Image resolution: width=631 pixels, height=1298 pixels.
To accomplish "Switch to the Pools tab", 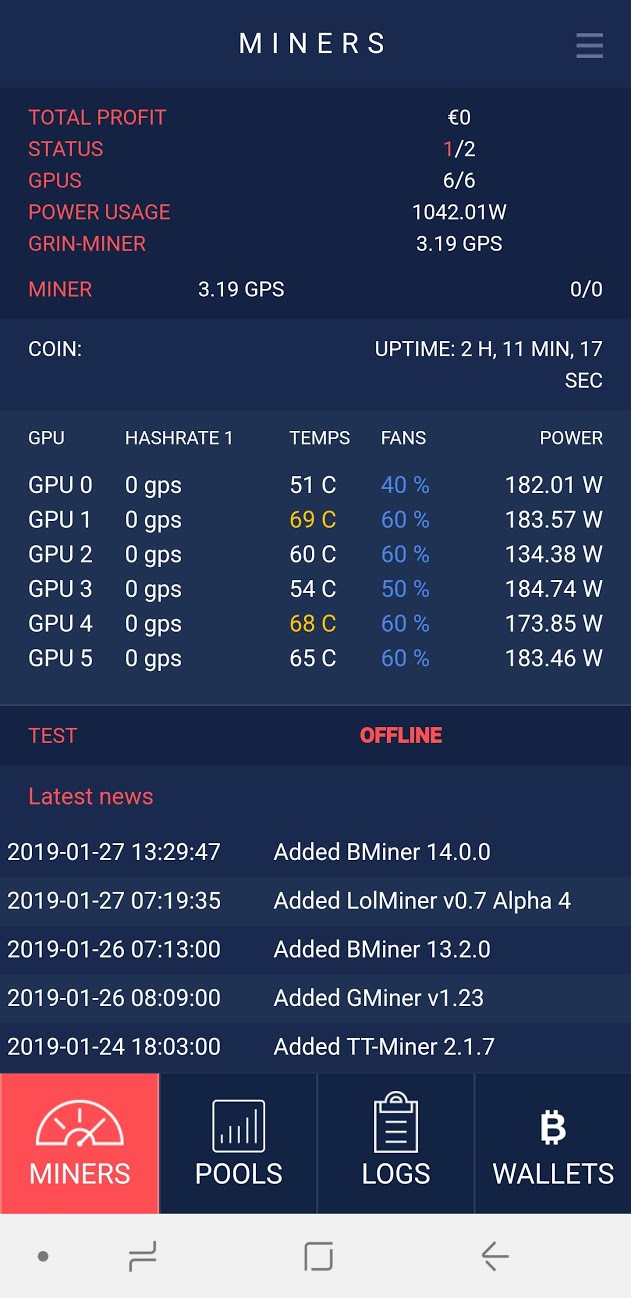I will tap(238, 1144).
